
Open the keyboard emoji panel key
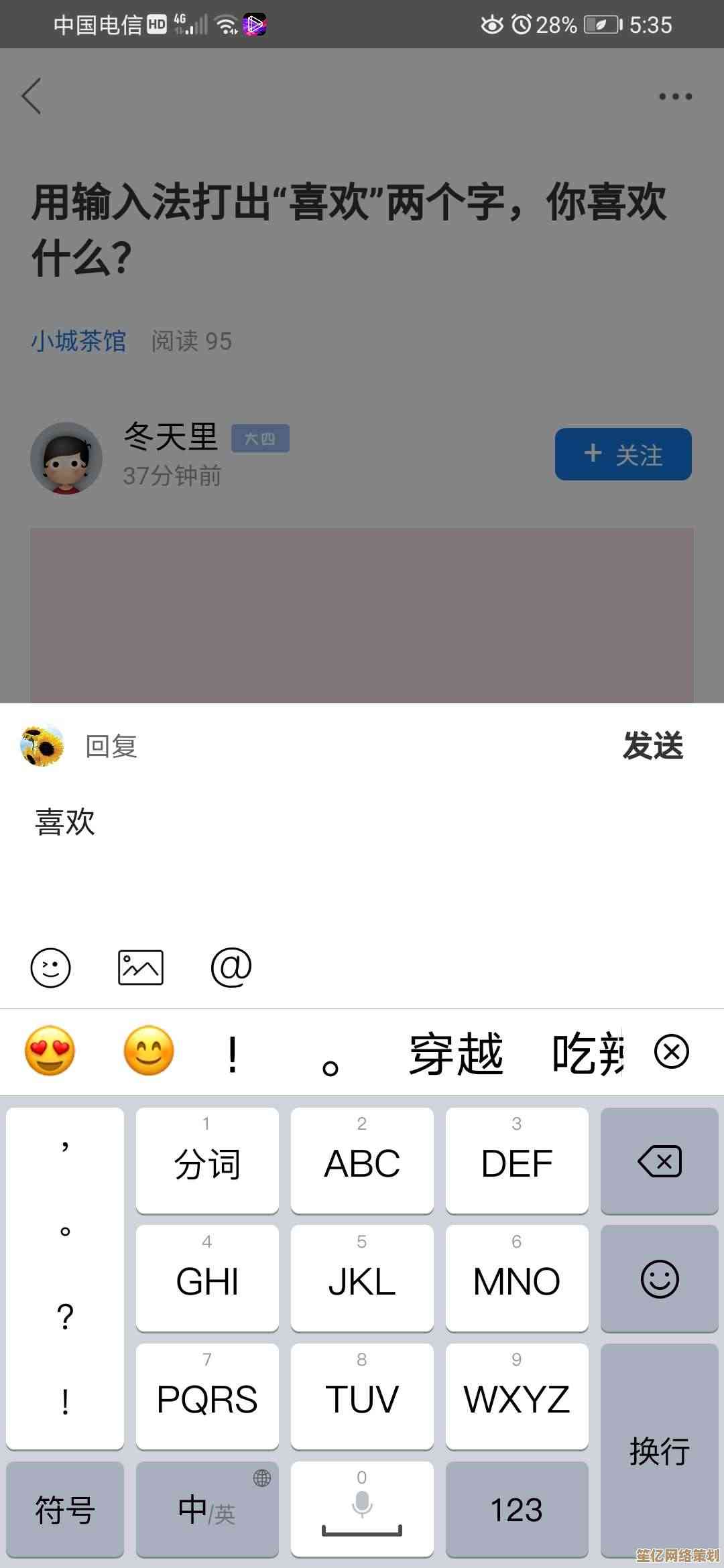click(660, 1279)
